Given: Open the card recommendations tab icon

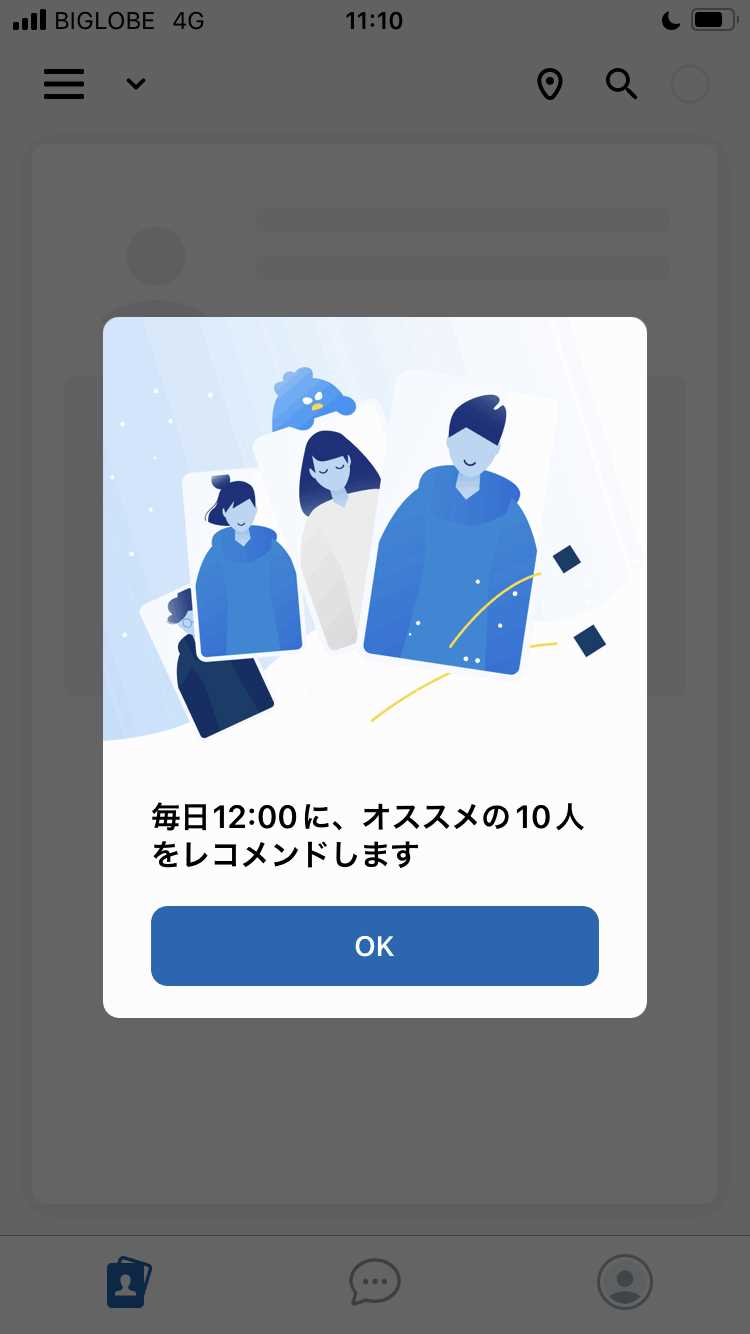Looking at the screenshot, I should pos(127,1282).
